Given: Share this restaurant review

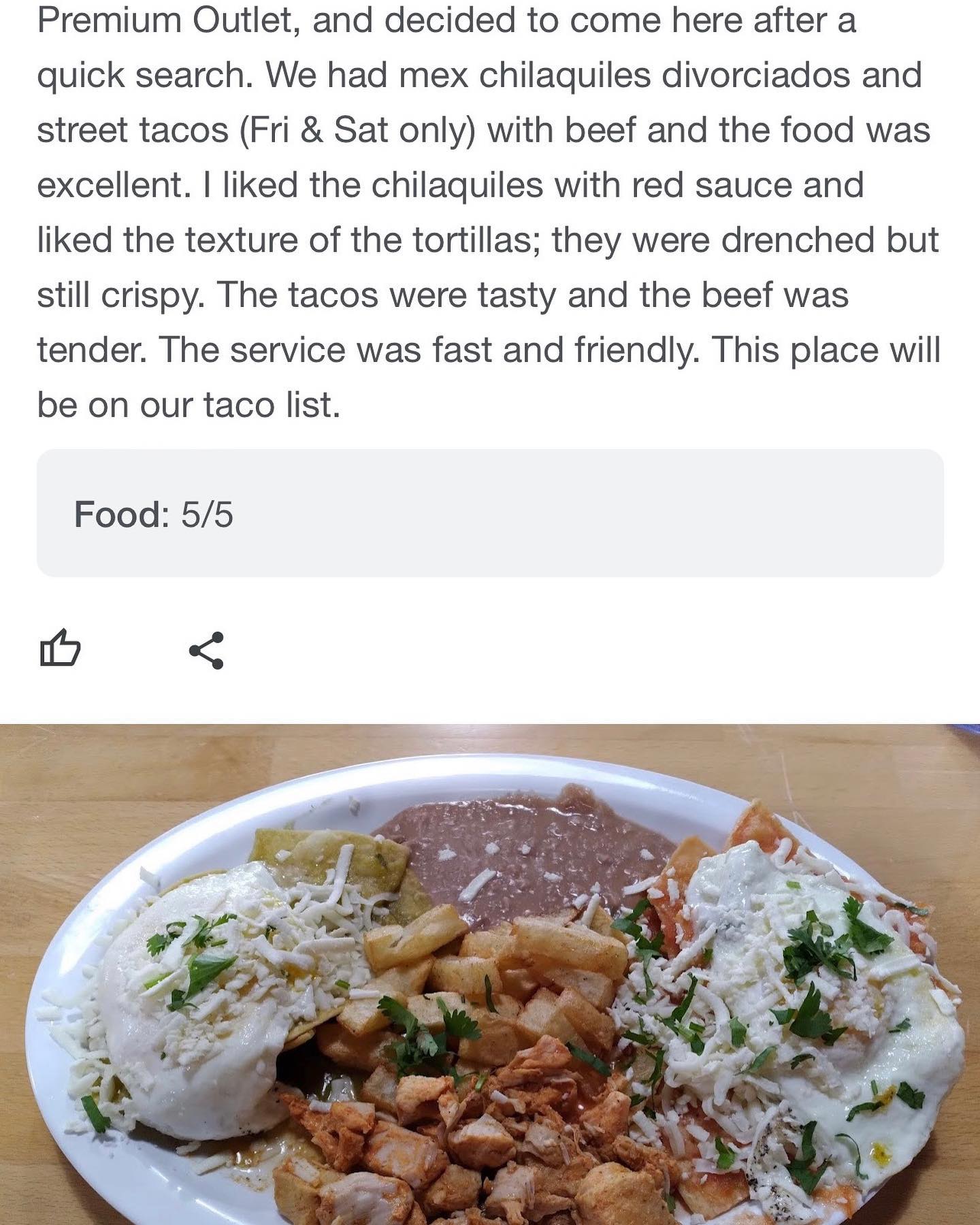Looking at the screenshot, I should coord(206,650).
